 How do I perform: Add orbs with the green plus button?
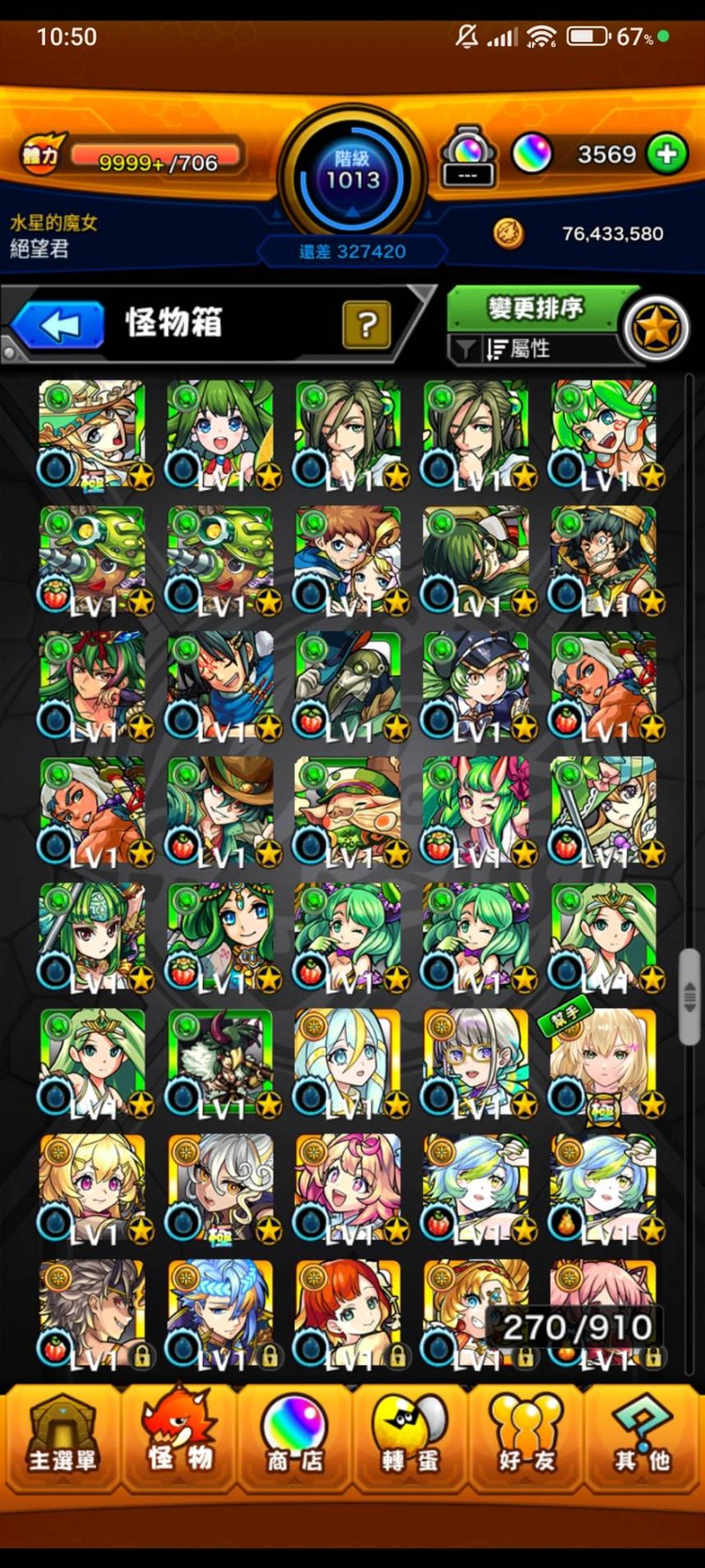tap(666, 154)
